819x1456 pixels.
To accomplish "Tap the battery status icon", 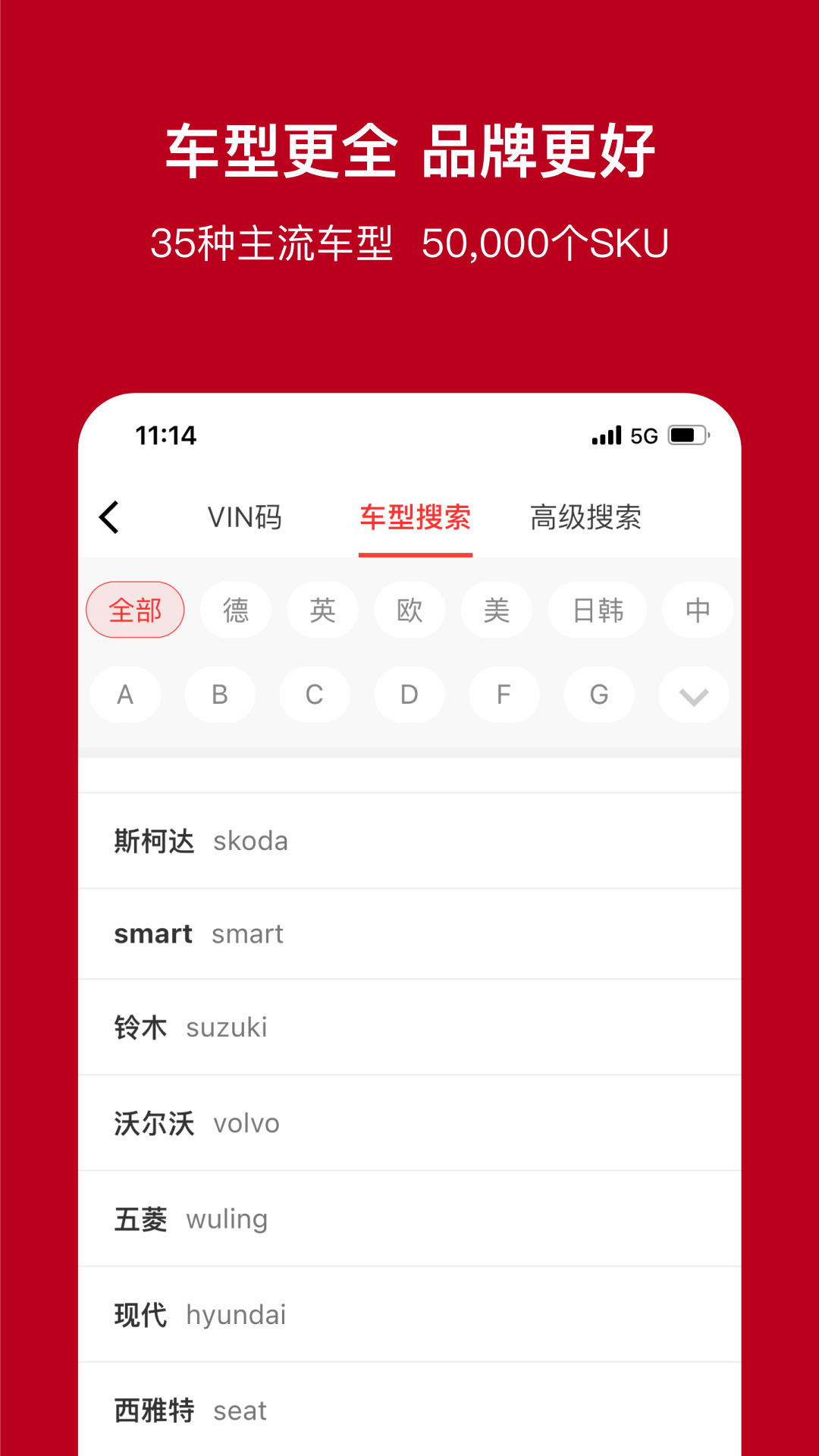I will pos(687,435).
